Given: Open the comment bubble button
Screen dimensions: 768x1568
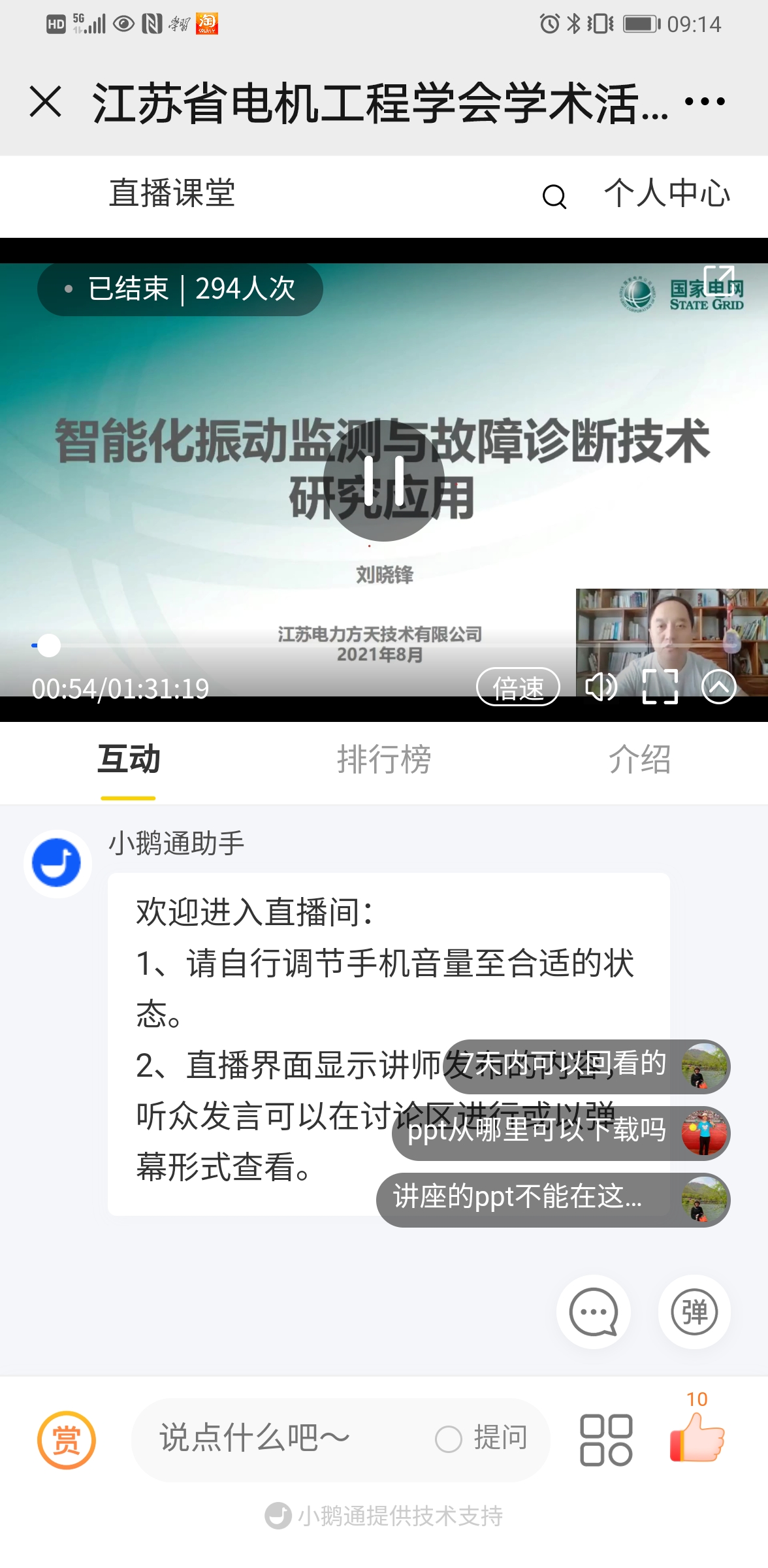Looking at the screenshot, I should (593, 1312).
